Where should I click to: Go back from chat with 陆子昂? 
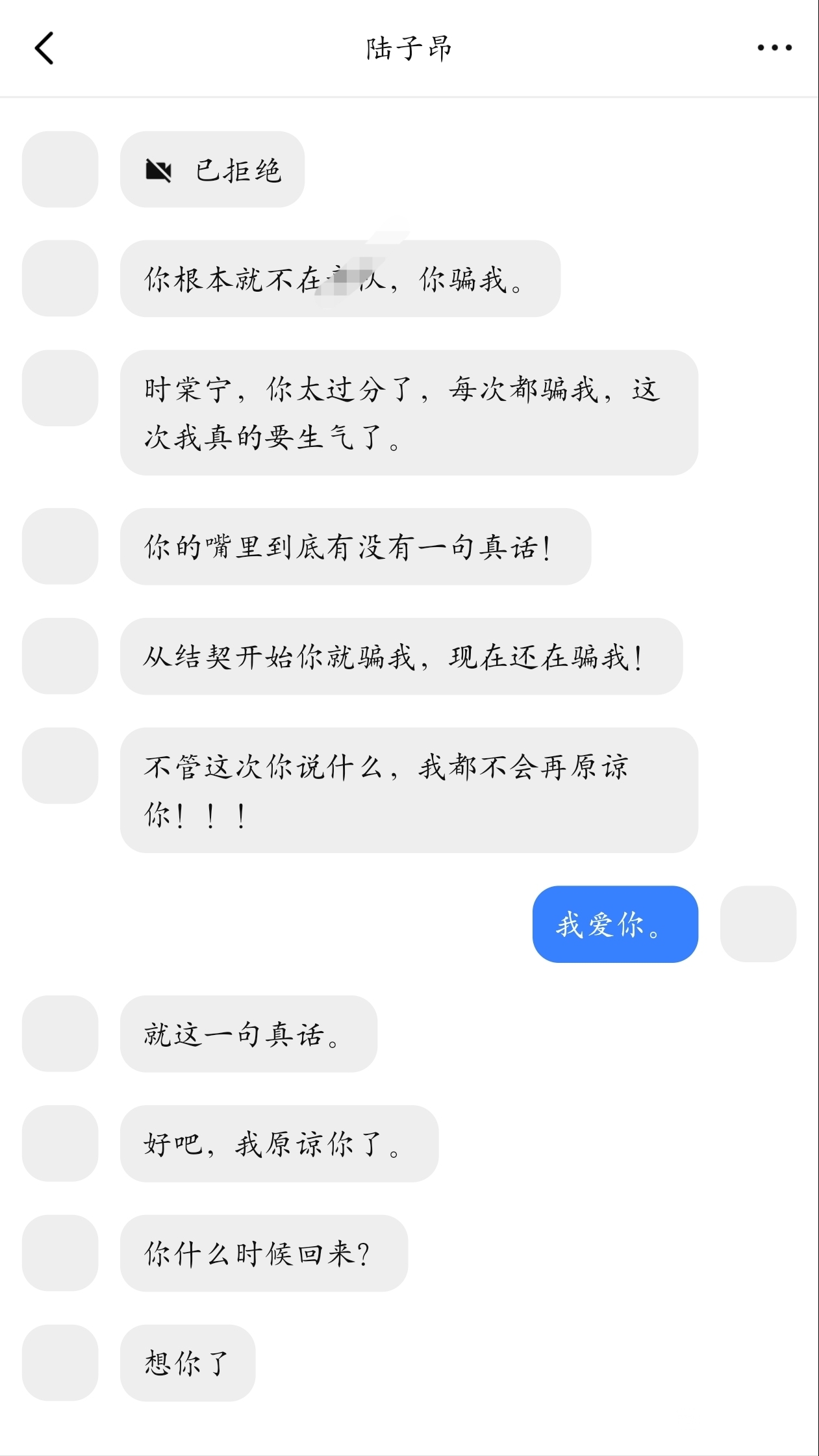44,48
